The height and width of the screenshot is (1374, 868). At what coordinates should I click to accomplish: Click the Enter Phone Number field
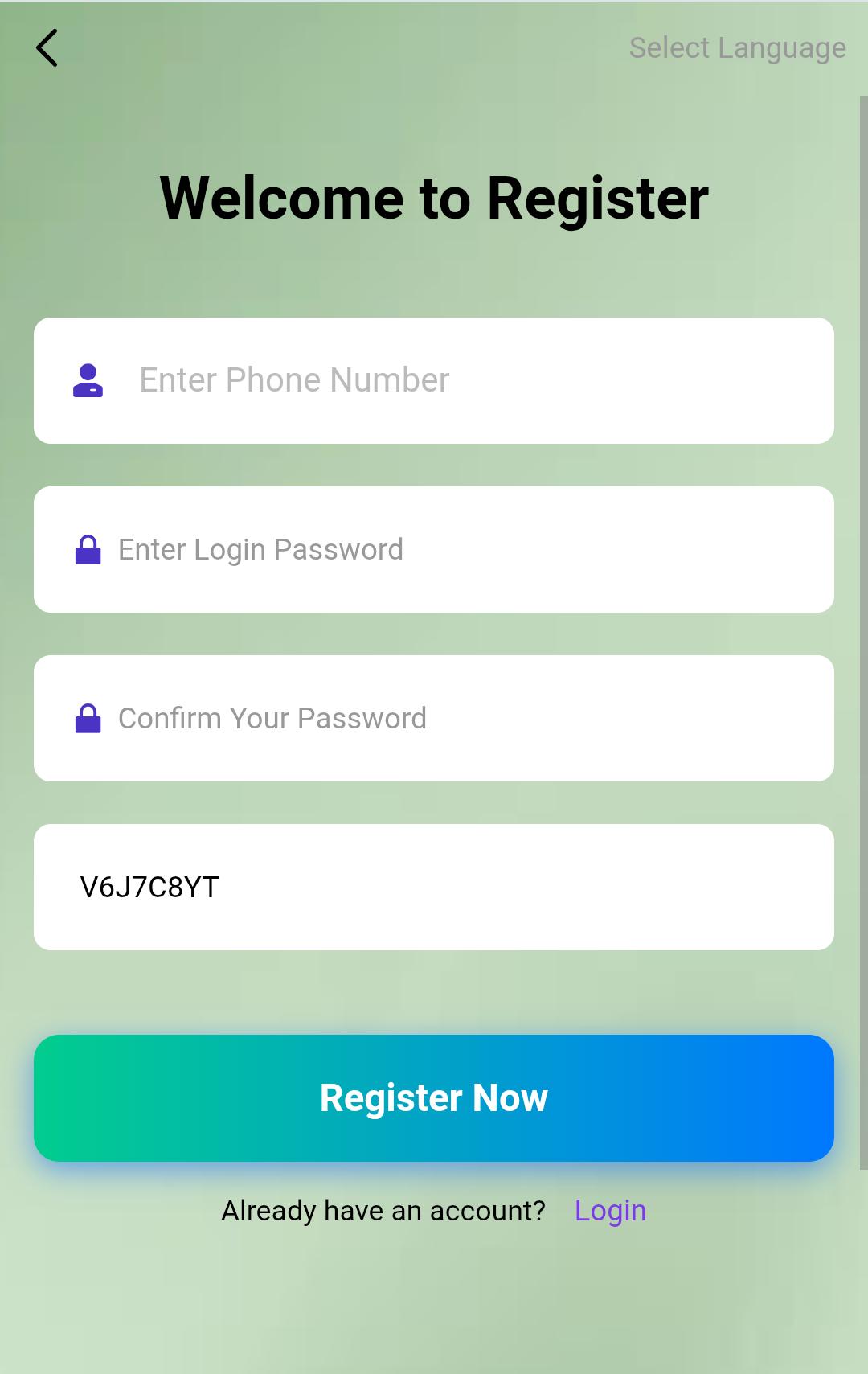(434, 379)
